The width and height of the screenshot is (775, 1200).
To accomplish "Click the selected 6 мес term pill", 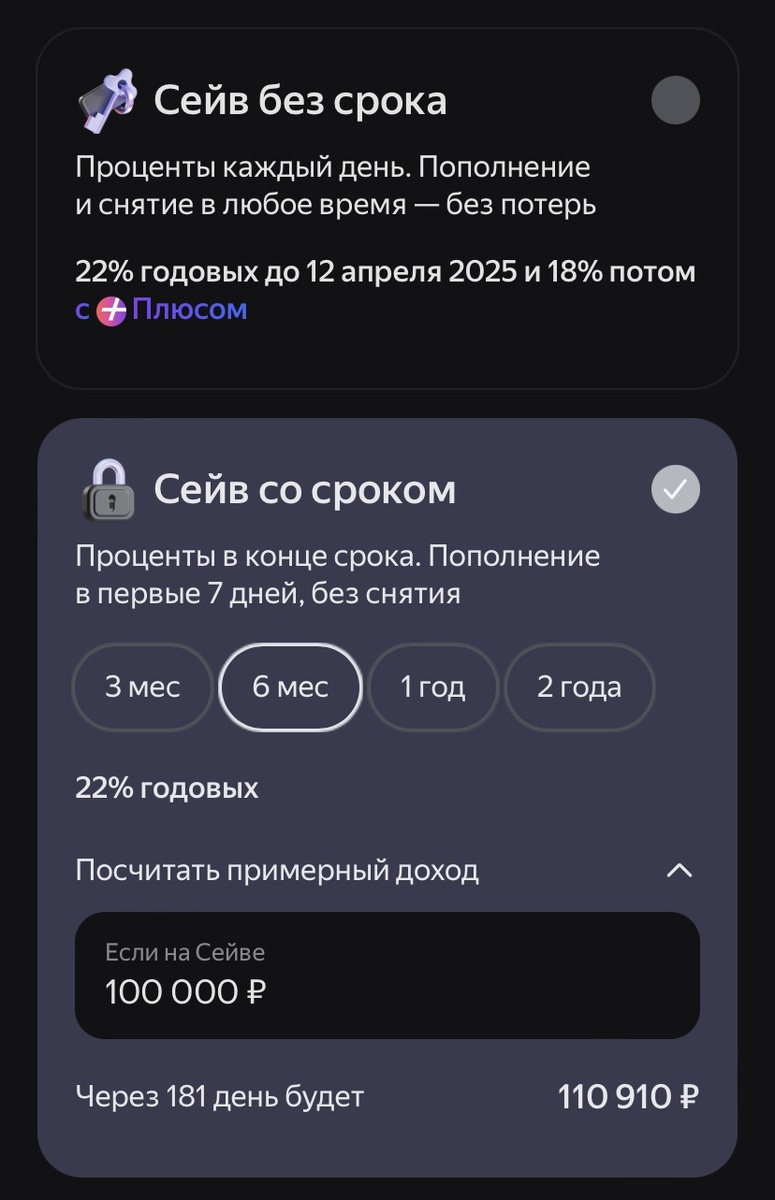I will [x=290, y=687].
